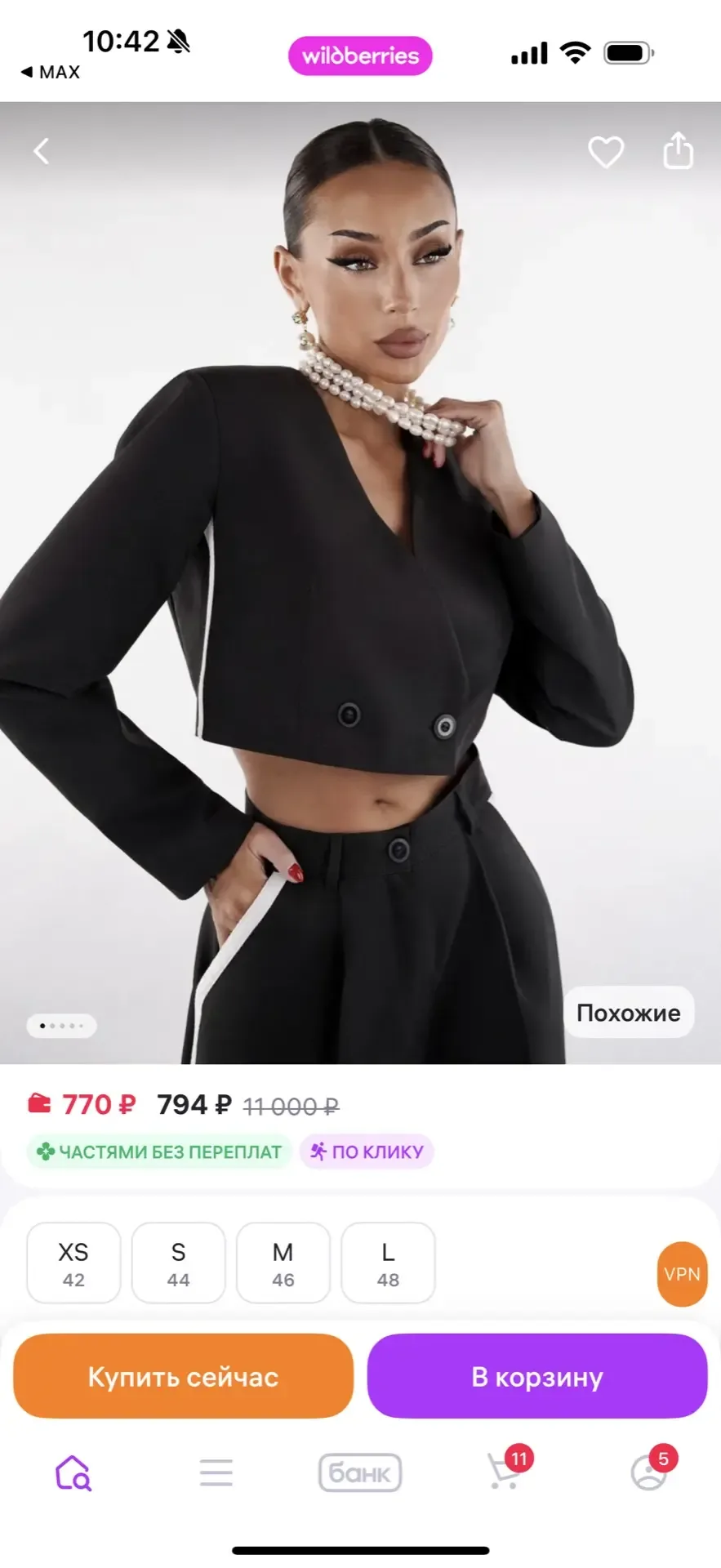Select size L 48
721x1568 pixels.
pyautogui.click(x=388, y=1263)
